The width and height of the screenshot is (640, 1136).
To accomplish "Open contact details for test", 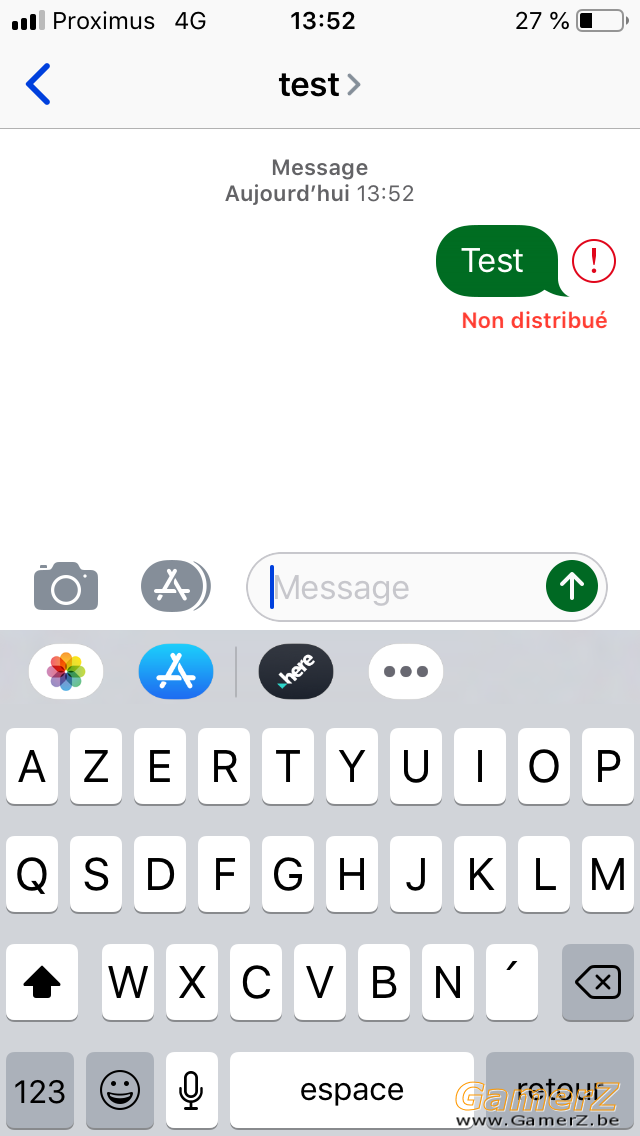I will [x=320, y=85].
